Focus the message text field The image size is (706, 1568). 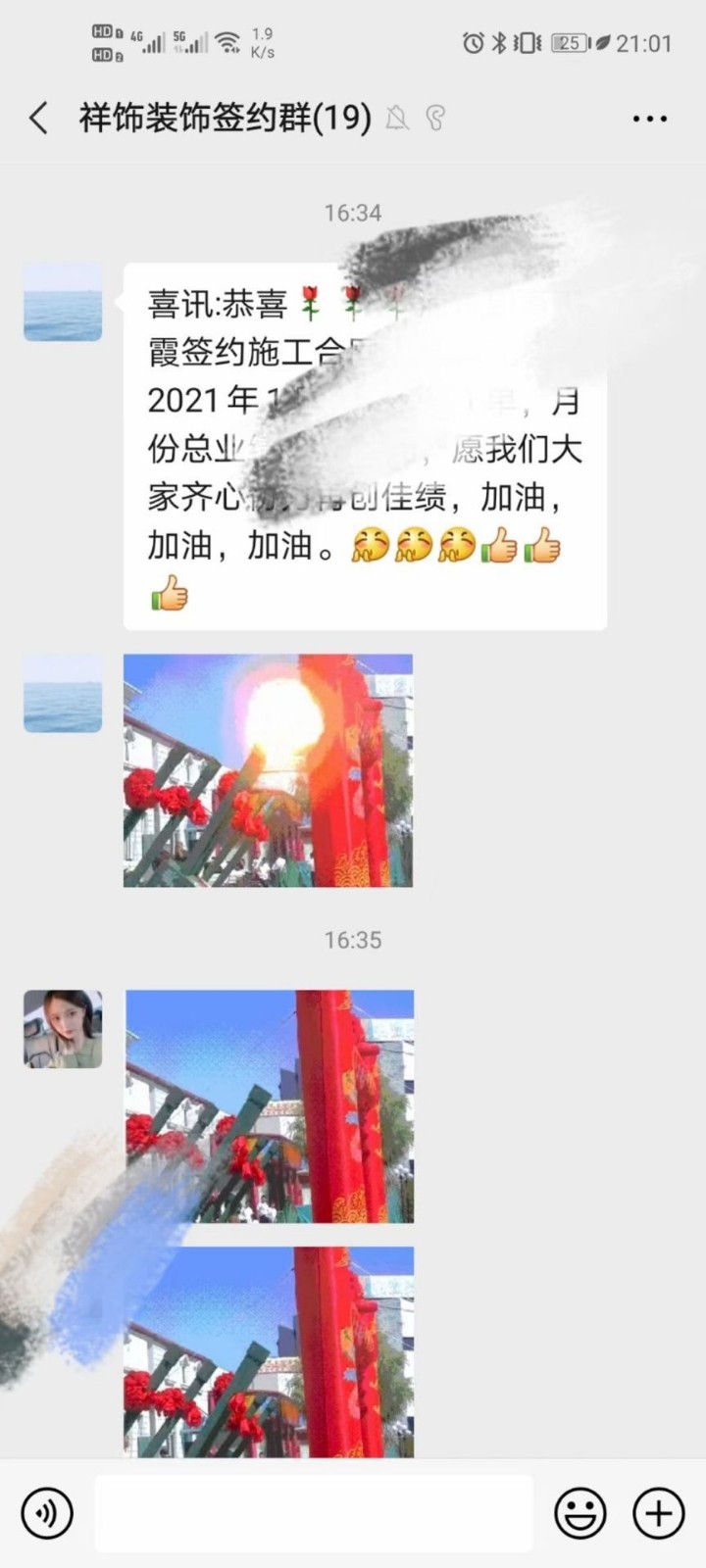(x=314, y=1513)
